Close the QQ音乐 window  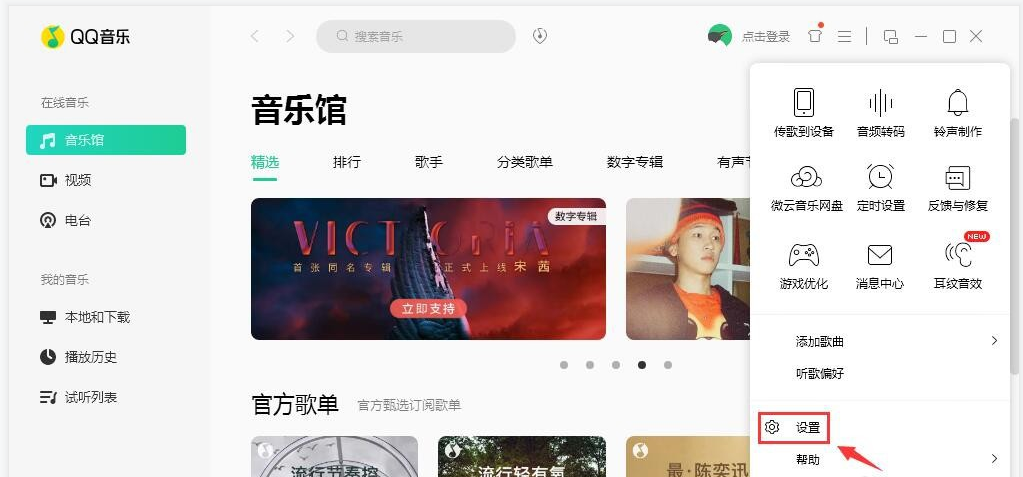(x=976, y=36)
